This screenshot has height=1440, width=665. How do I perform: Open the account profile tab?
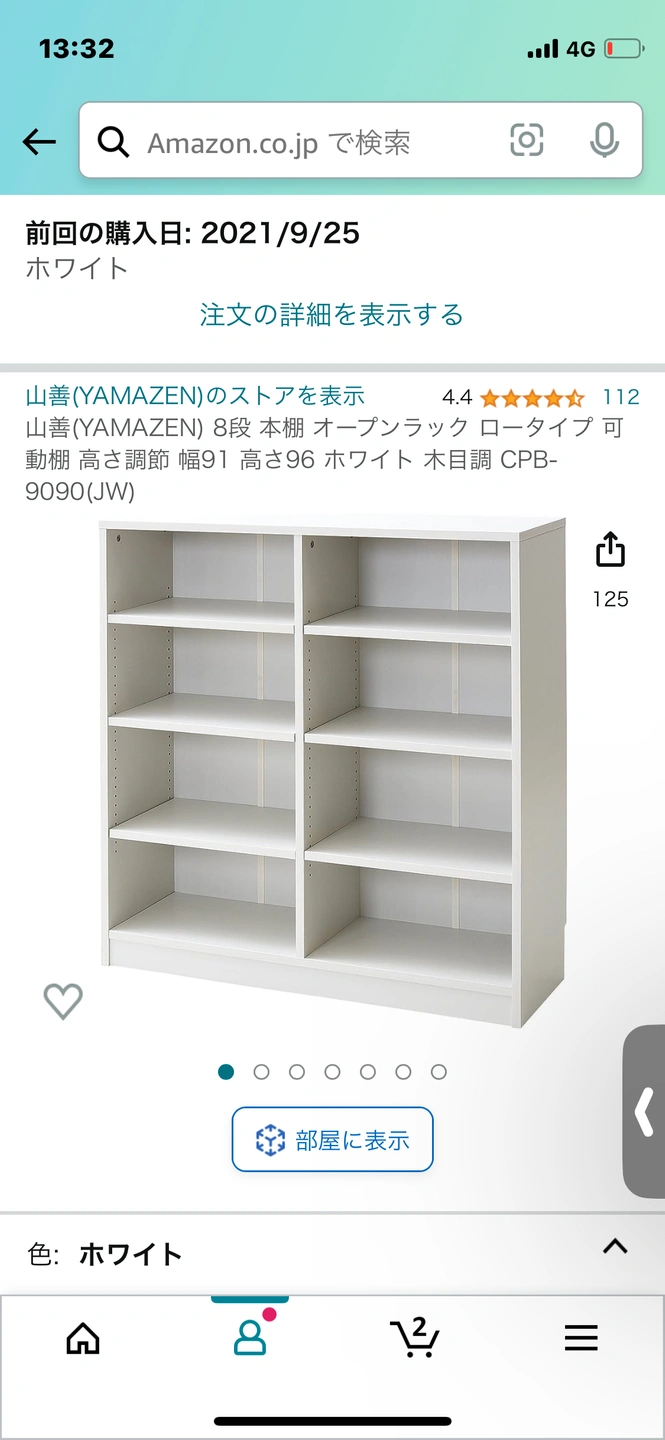tap(249, 1338)
